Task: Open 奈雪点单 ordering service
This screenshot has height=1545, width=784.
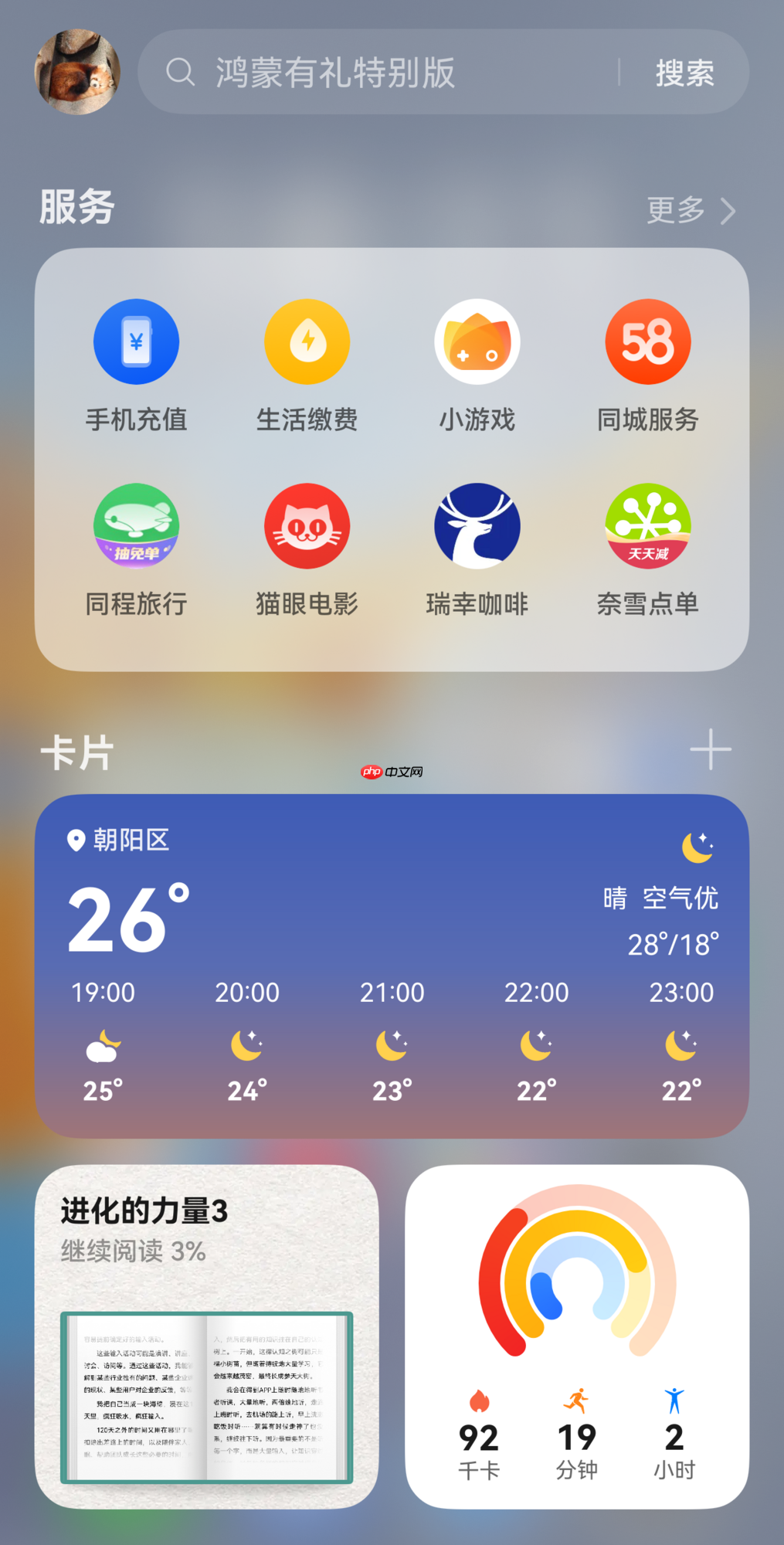Action: 648,526
